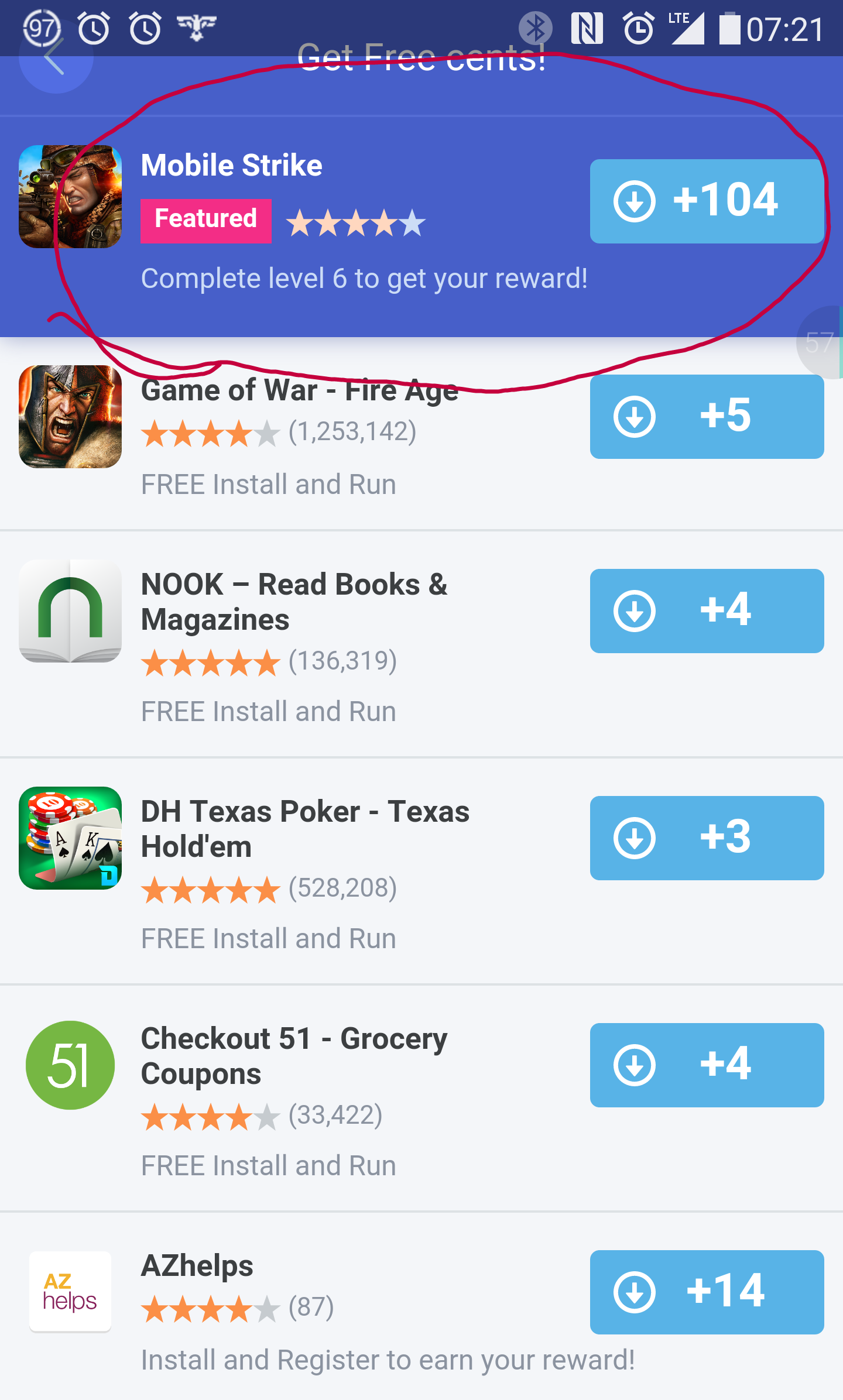843x1400 pixels.
Task: Install Checkout 51 for +4 cents
Action: 707,1065
